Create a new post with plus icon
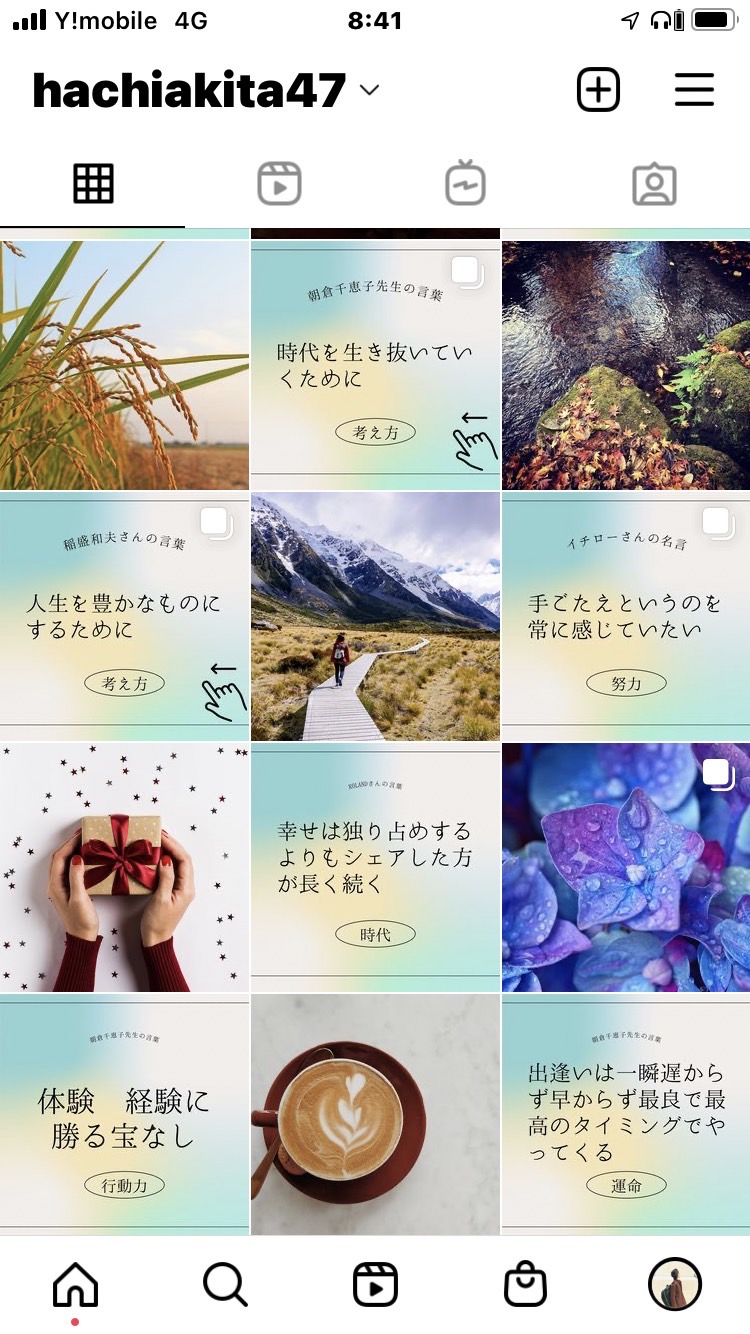This screenshot has width=750, height=1334. click(x=598, y=90)
